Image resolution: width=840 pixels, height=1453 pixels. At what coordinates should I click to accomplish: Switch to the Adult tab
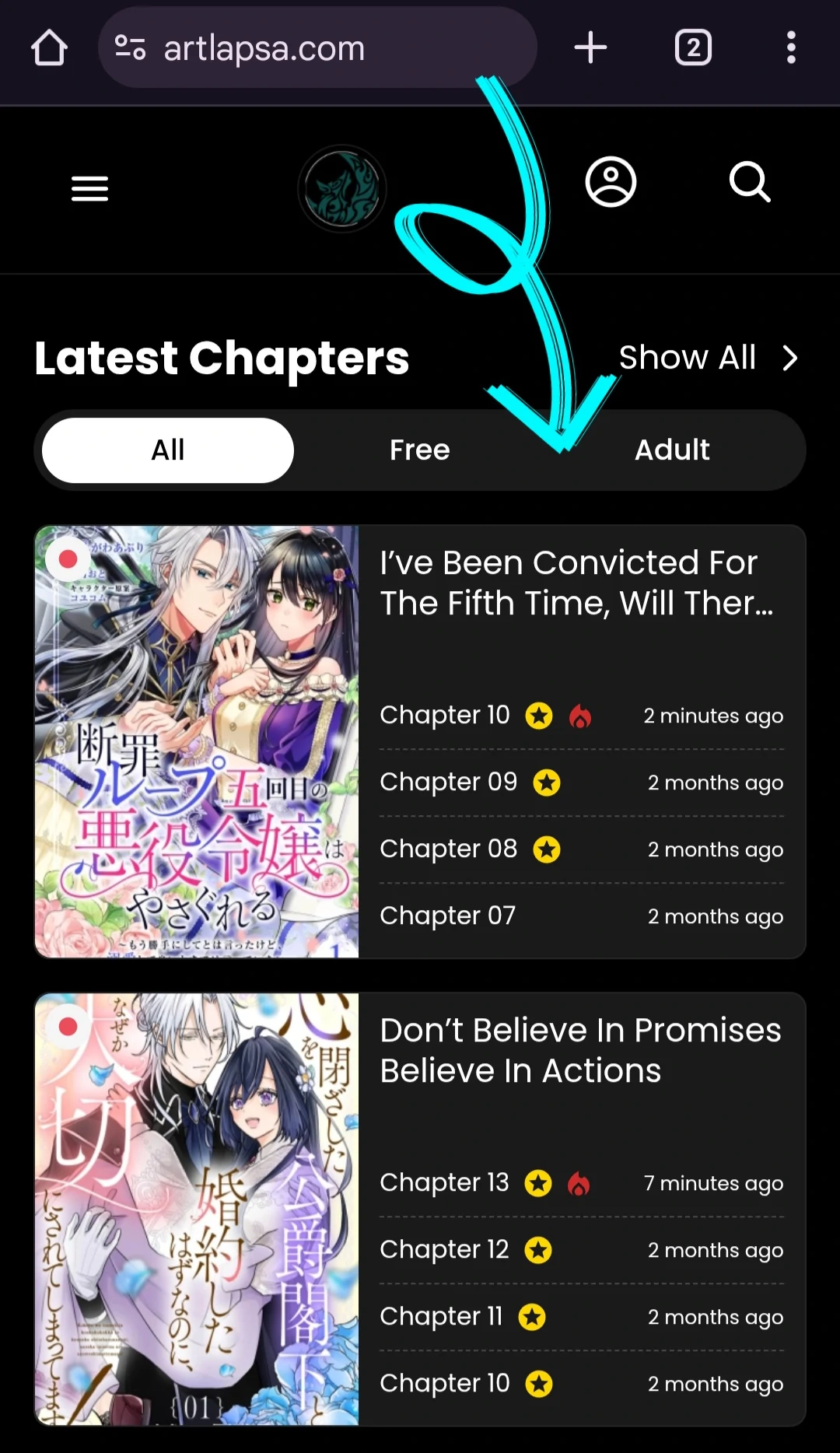click(x=671, y=450)
